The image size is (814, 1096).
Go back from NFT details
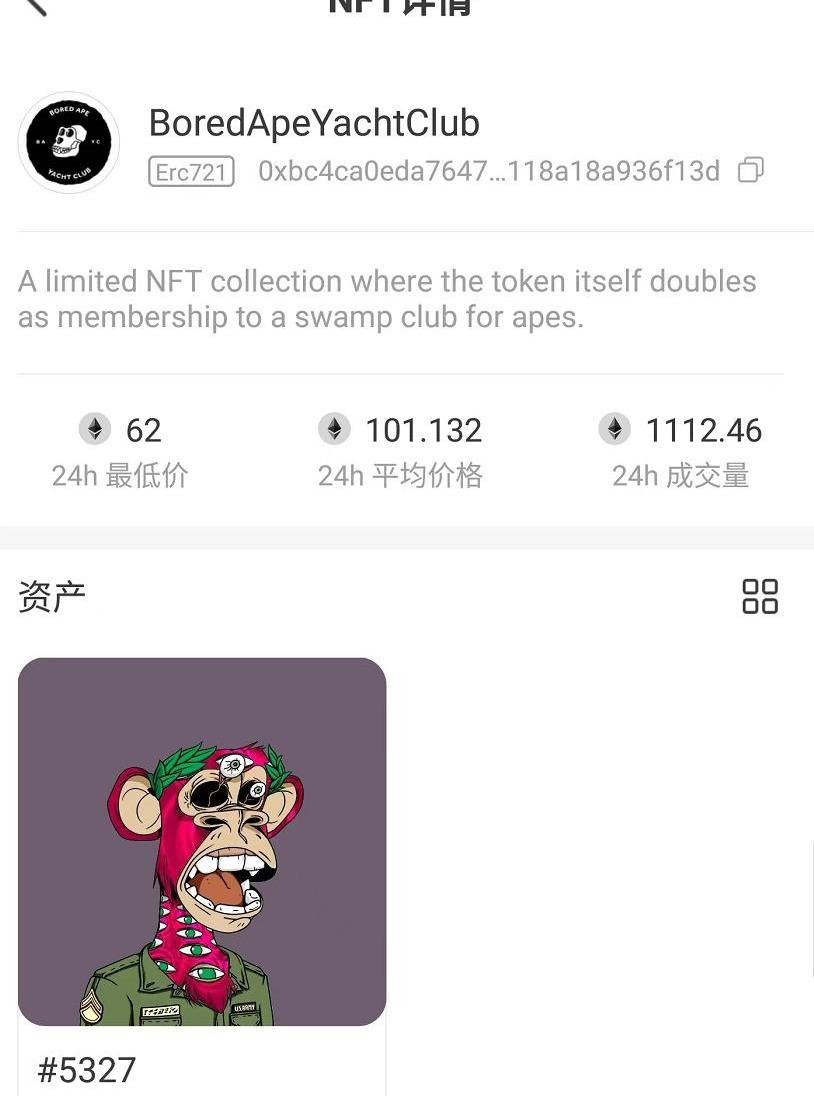pyautogui.click(x=35, y=5)
